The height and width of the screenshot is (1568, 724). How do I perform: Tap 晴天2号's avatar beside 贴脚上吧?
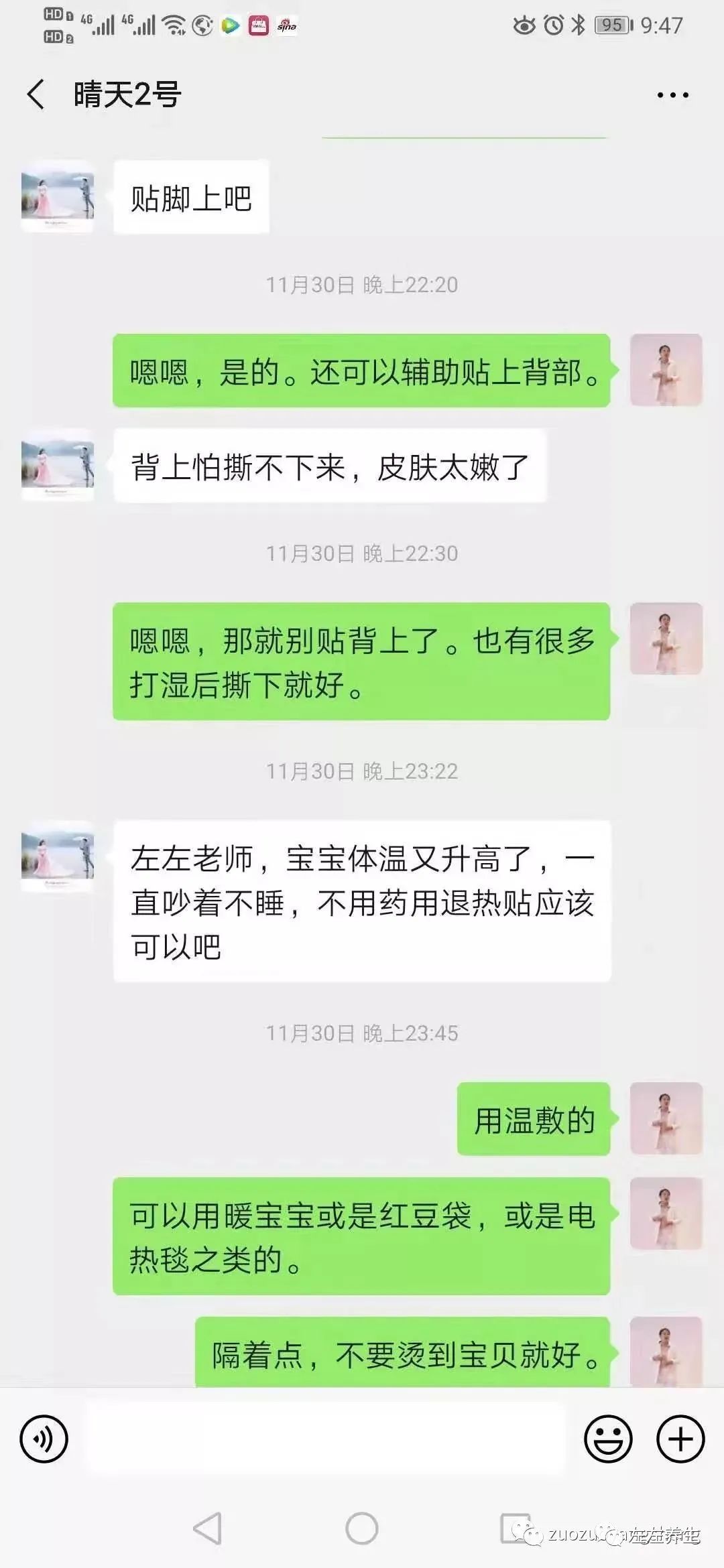pos(57,198)
